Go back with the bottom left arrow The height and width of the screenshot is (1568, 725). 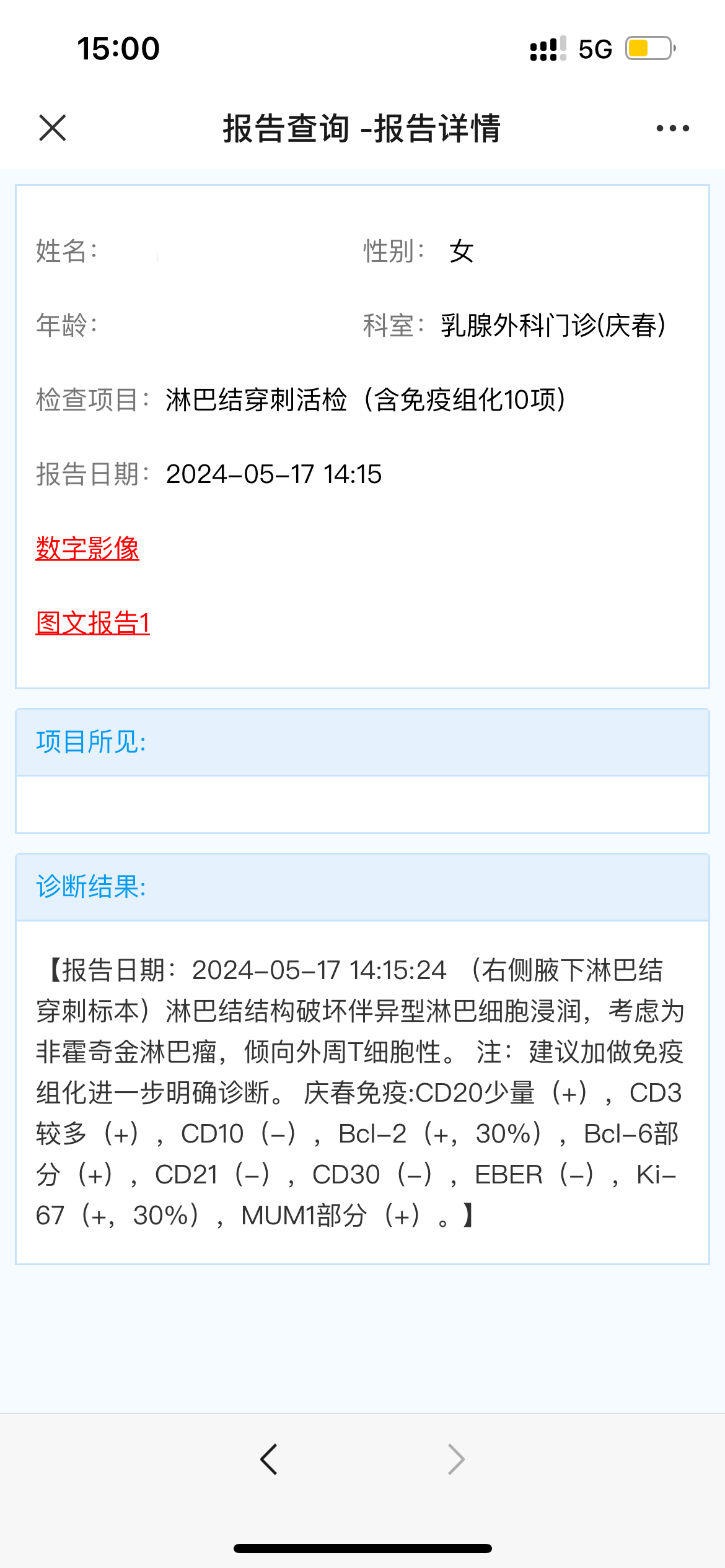tap(269, 1460)
